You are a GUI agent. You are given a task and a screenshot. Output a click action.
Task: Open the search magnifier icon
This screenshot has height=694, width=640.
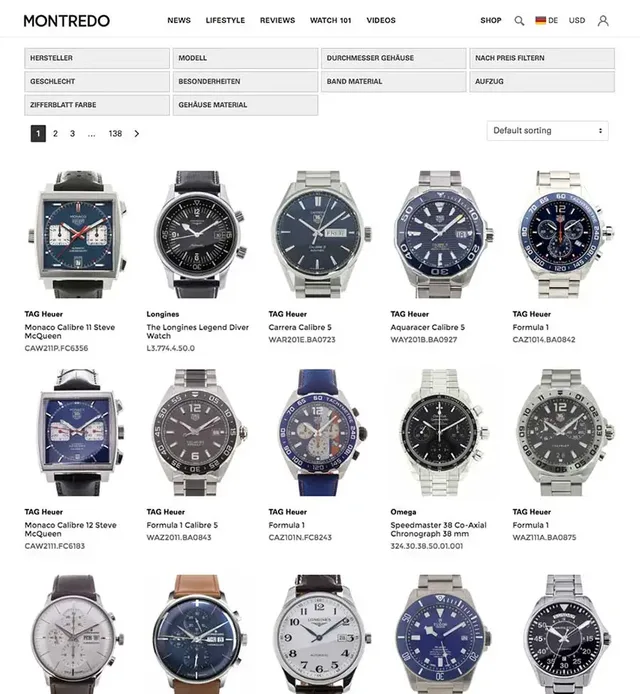(519, 20)
